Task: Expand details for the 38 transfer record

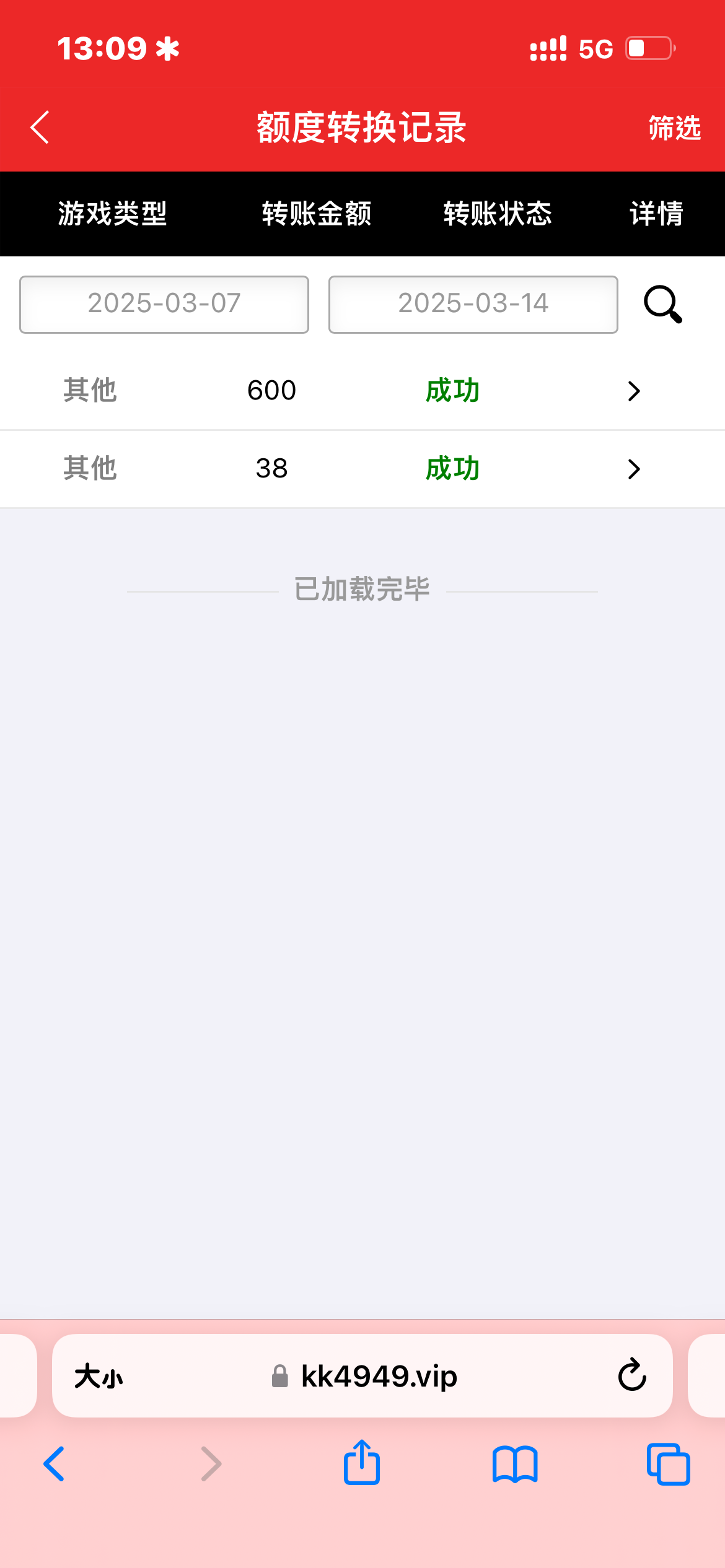Action: [633, 469]
